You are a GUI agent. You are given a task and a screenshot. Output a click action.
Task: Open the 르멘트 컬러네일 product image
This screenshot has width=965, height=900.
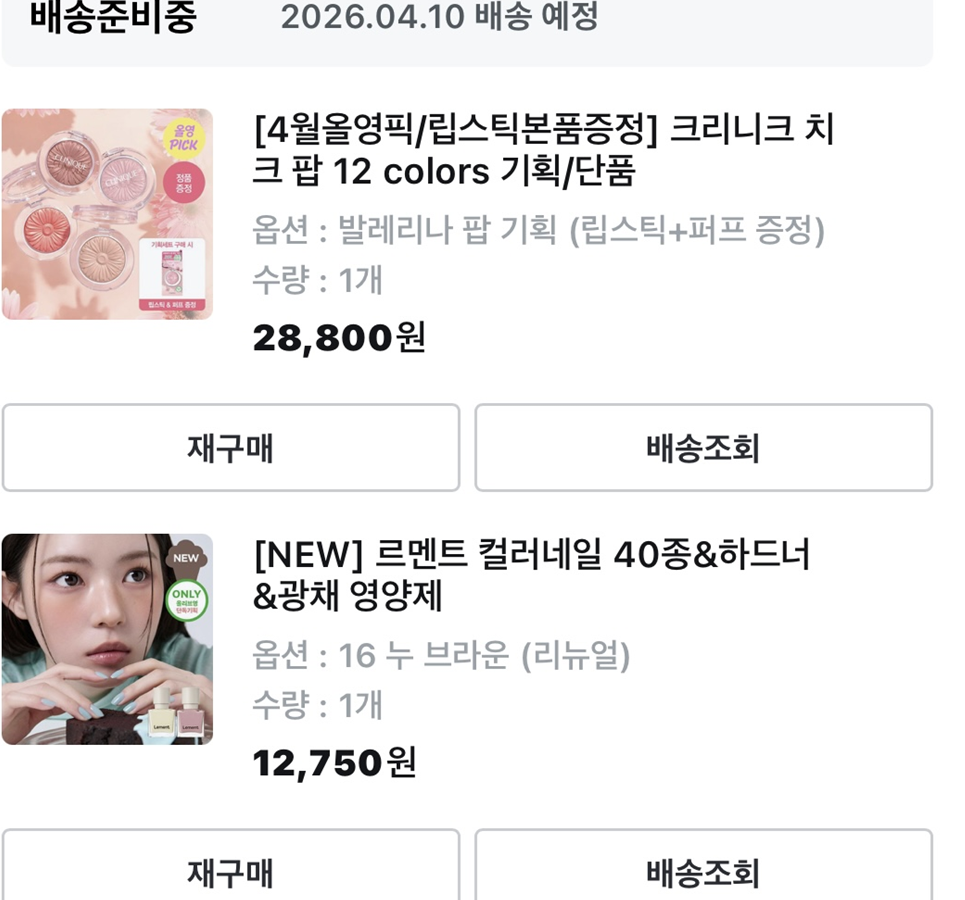(107, 639)
